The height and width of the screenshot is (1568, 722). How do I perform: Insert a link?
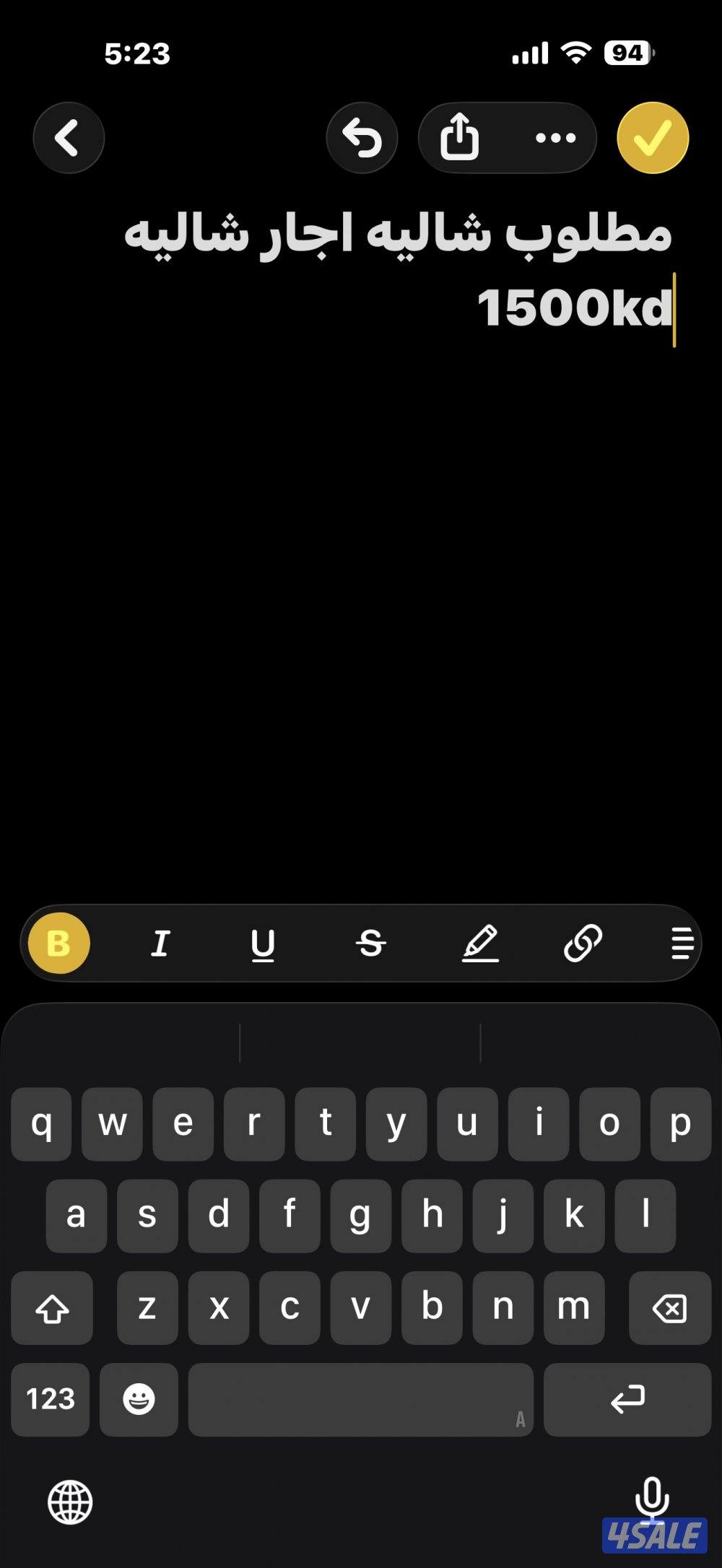click(583, 943)
